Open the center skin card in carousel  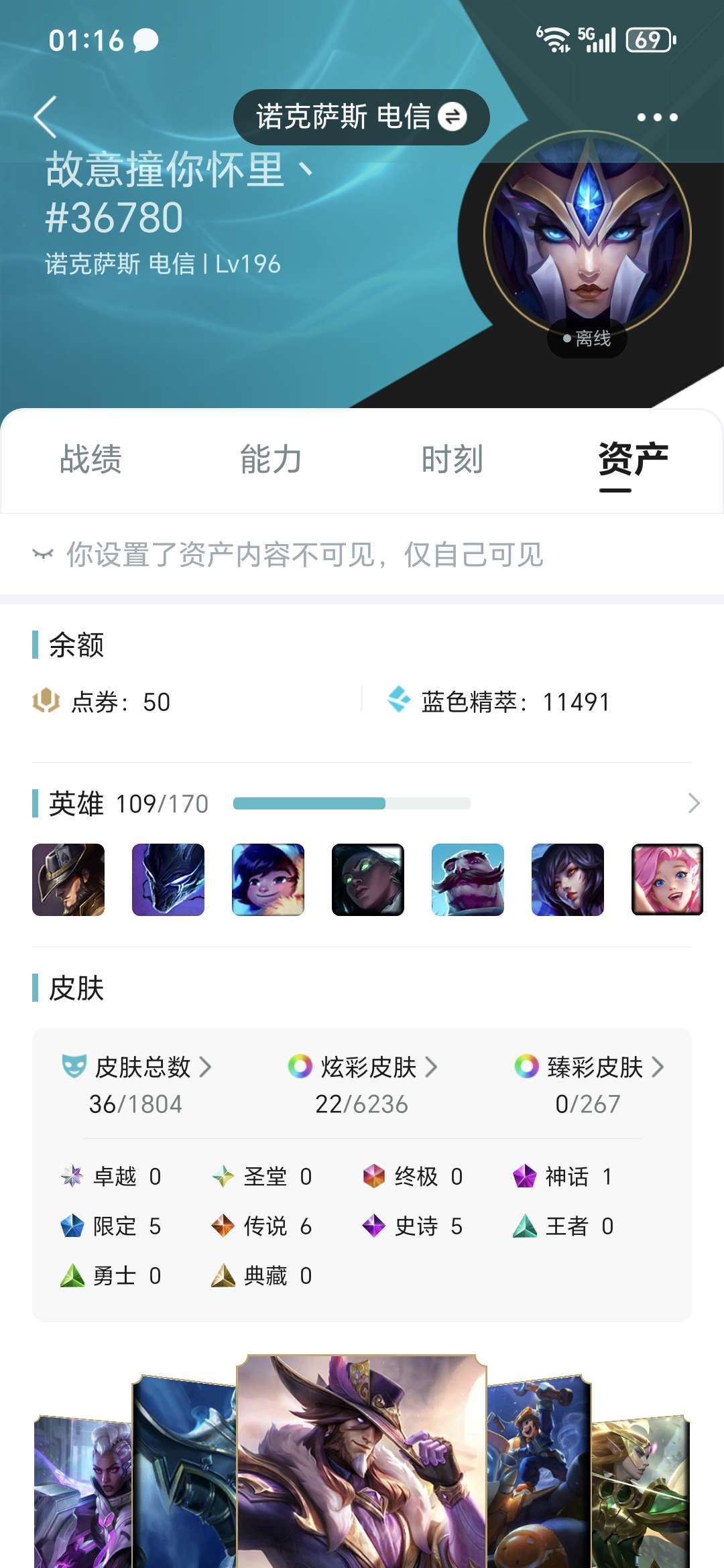click(x=361, y=1461)
